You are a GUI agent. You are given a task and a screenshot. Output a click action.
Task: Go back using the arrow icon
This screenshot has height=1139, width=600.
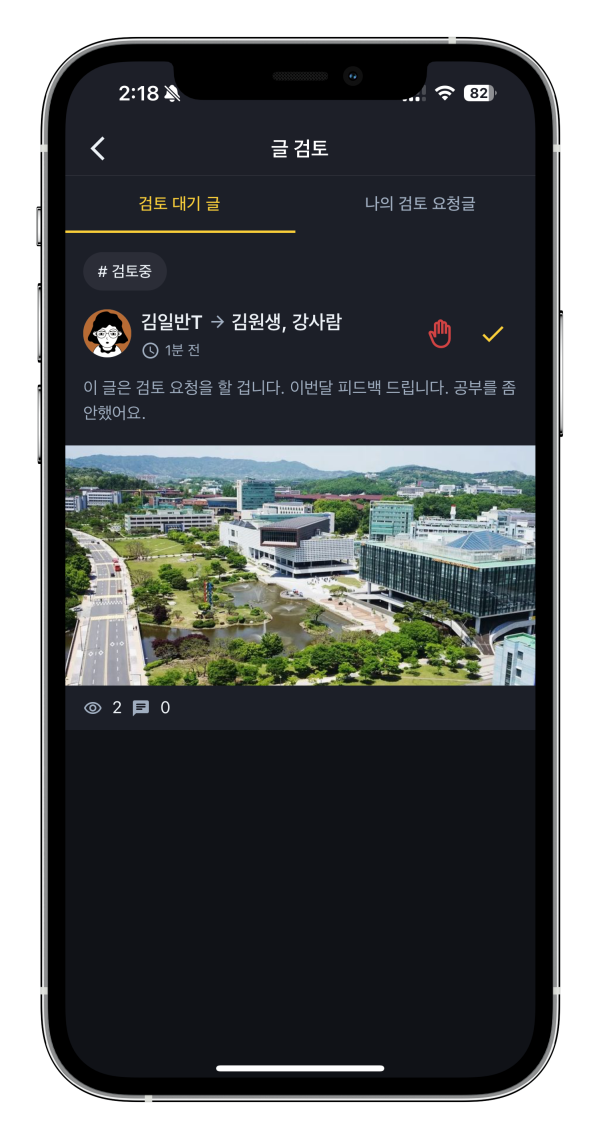pos(98,149)
